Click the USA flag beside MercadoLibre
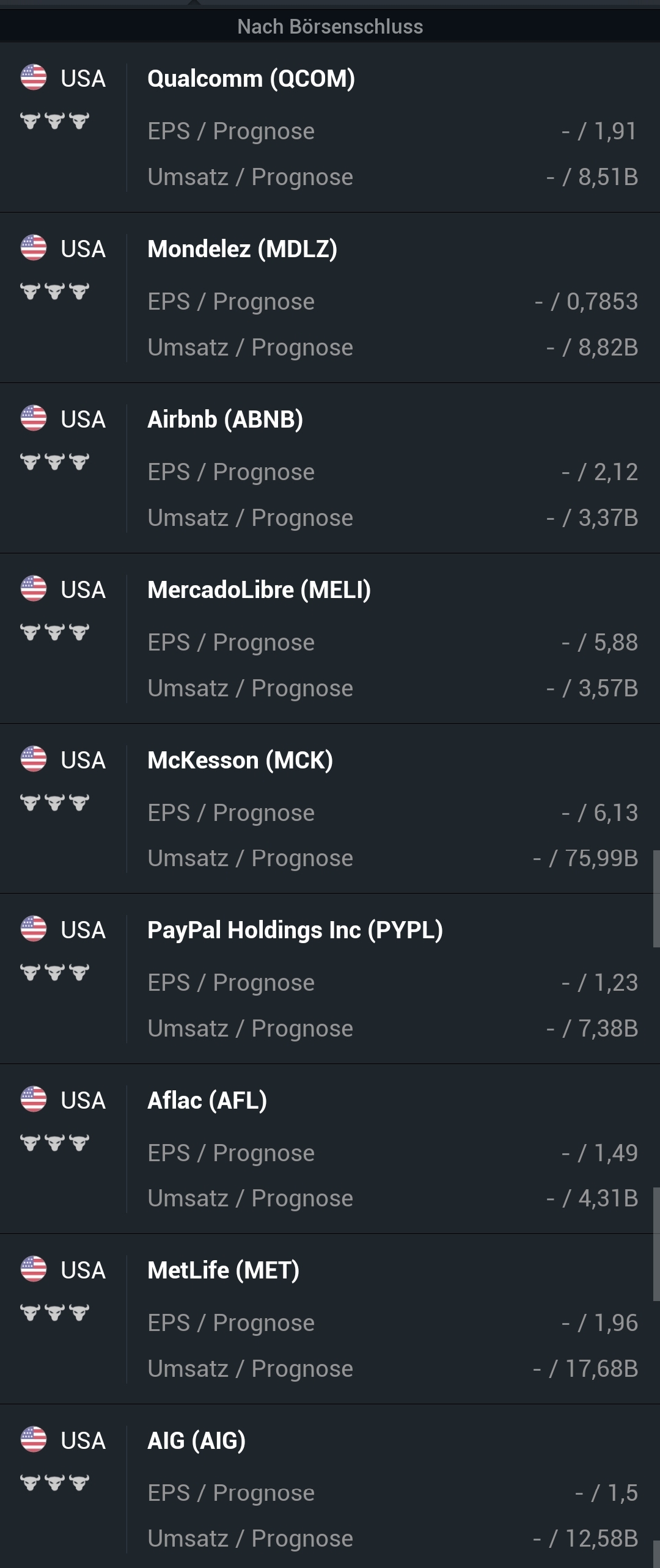 [34, 589]
